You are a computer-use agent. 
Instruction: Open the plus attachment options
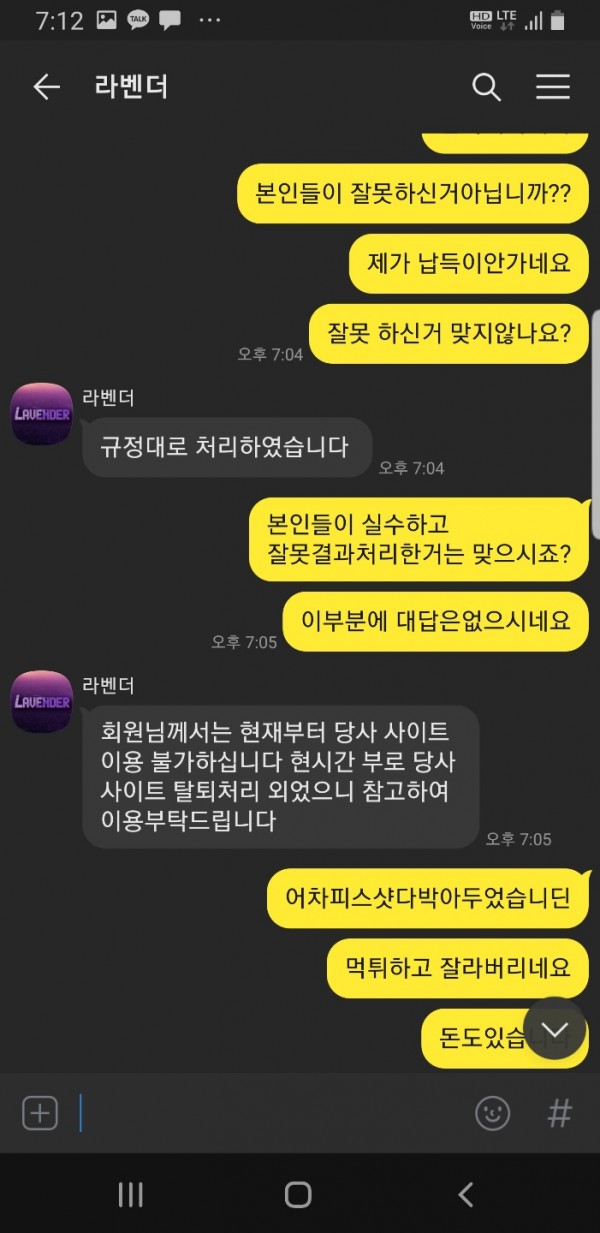point(40,1113)
